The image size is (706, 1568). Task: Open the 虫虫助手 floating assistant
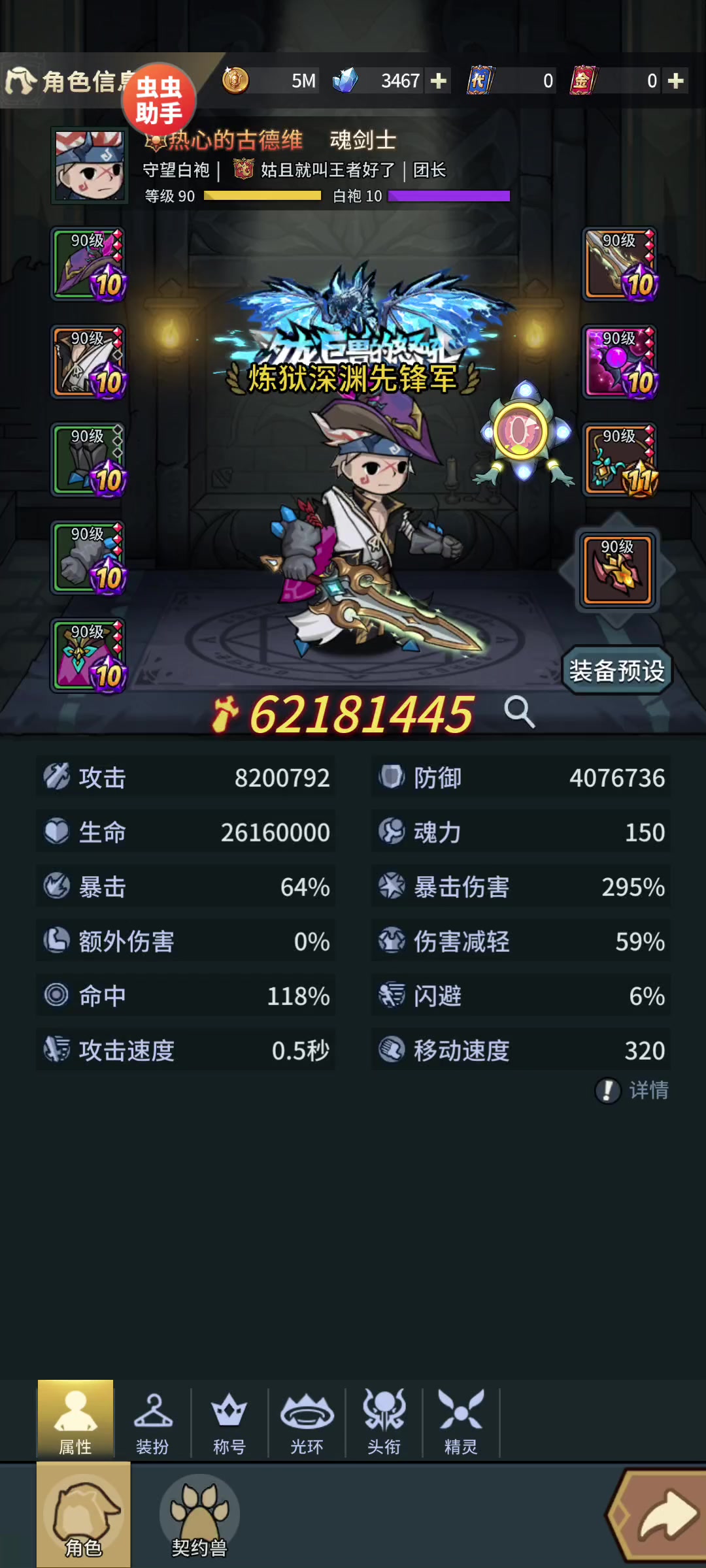pos(158,101)
